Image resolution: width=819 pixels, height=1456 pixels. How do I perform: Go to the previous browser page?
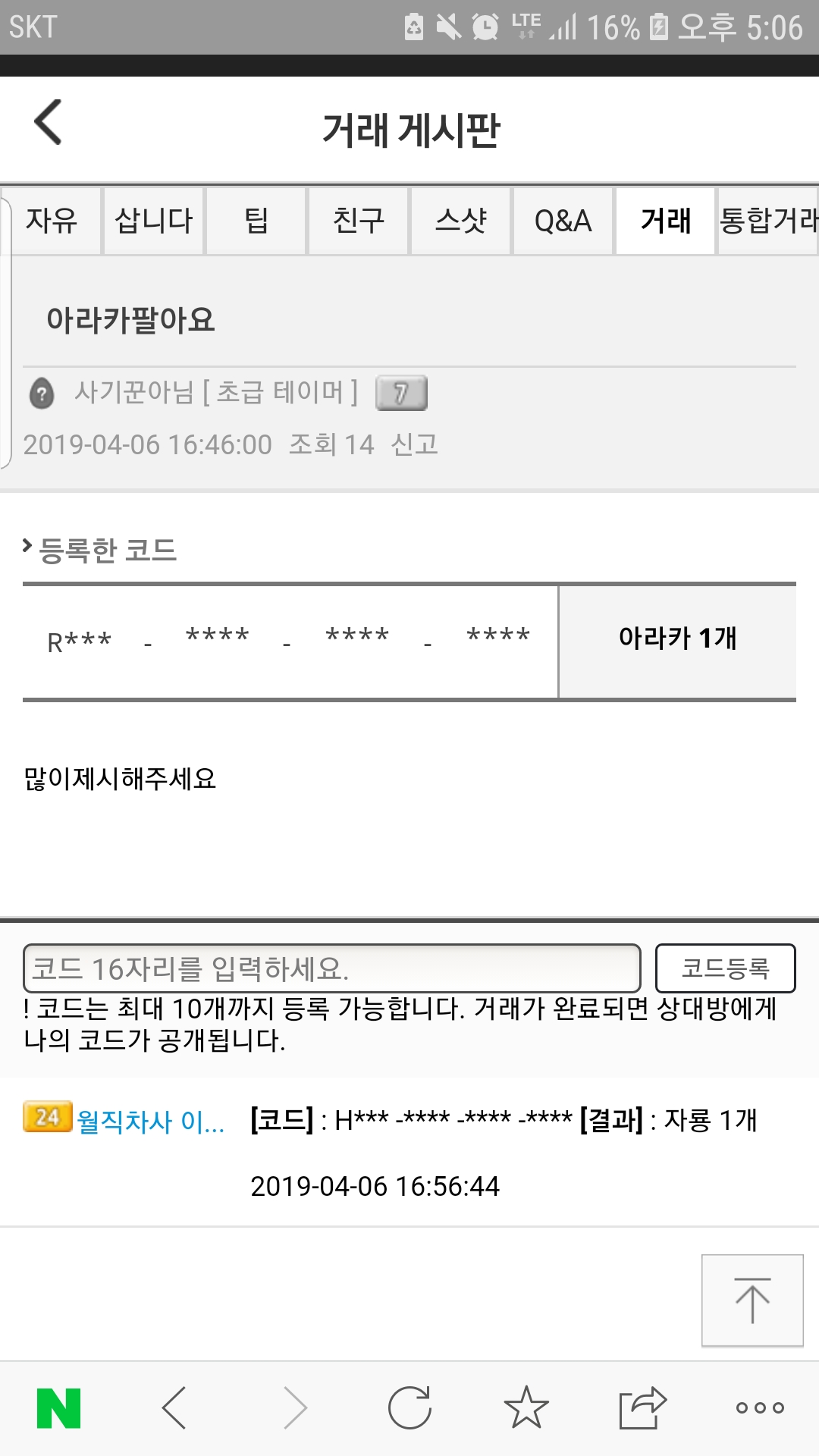click(174, 1408)
